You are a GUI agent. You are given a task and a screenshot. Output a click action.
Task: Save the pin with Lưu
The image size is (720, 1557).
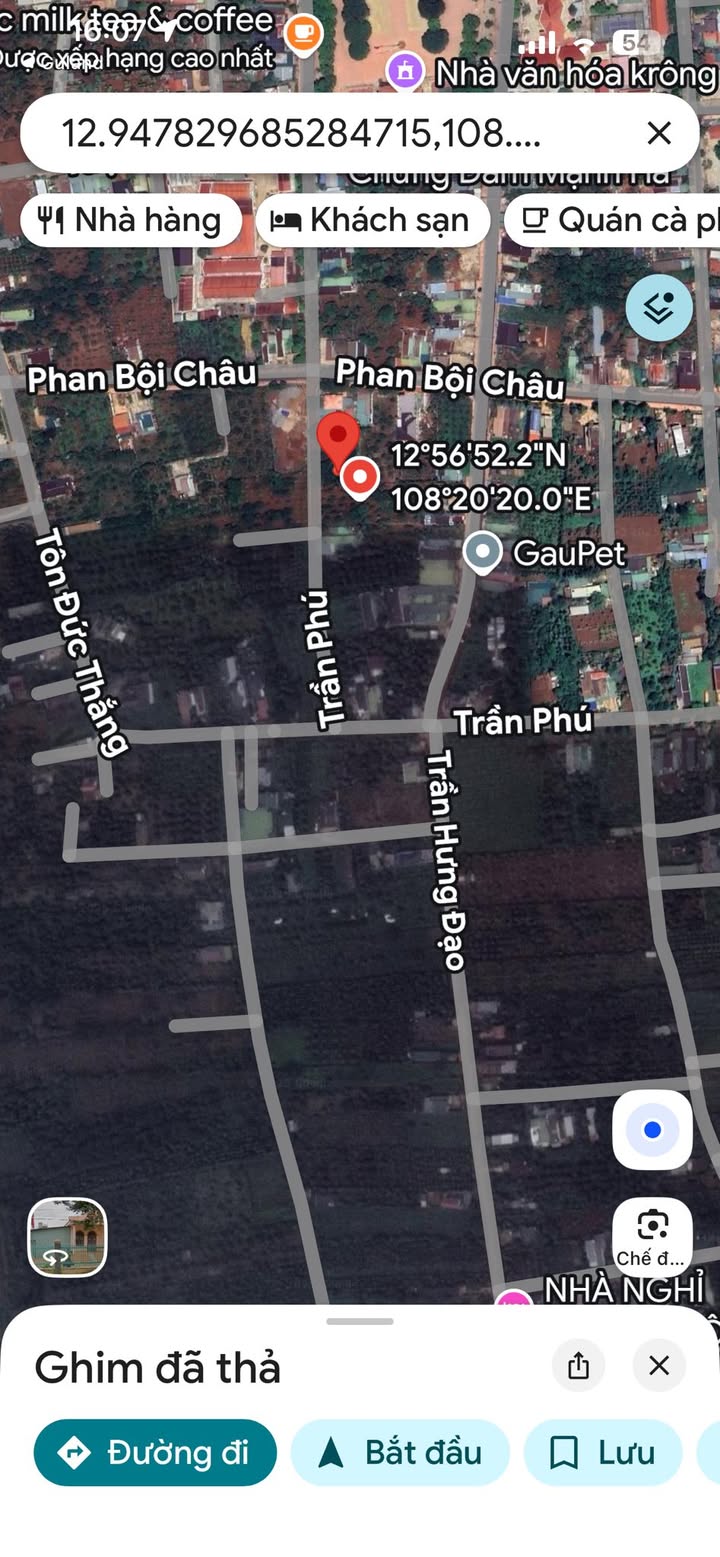click(603, 1452)
